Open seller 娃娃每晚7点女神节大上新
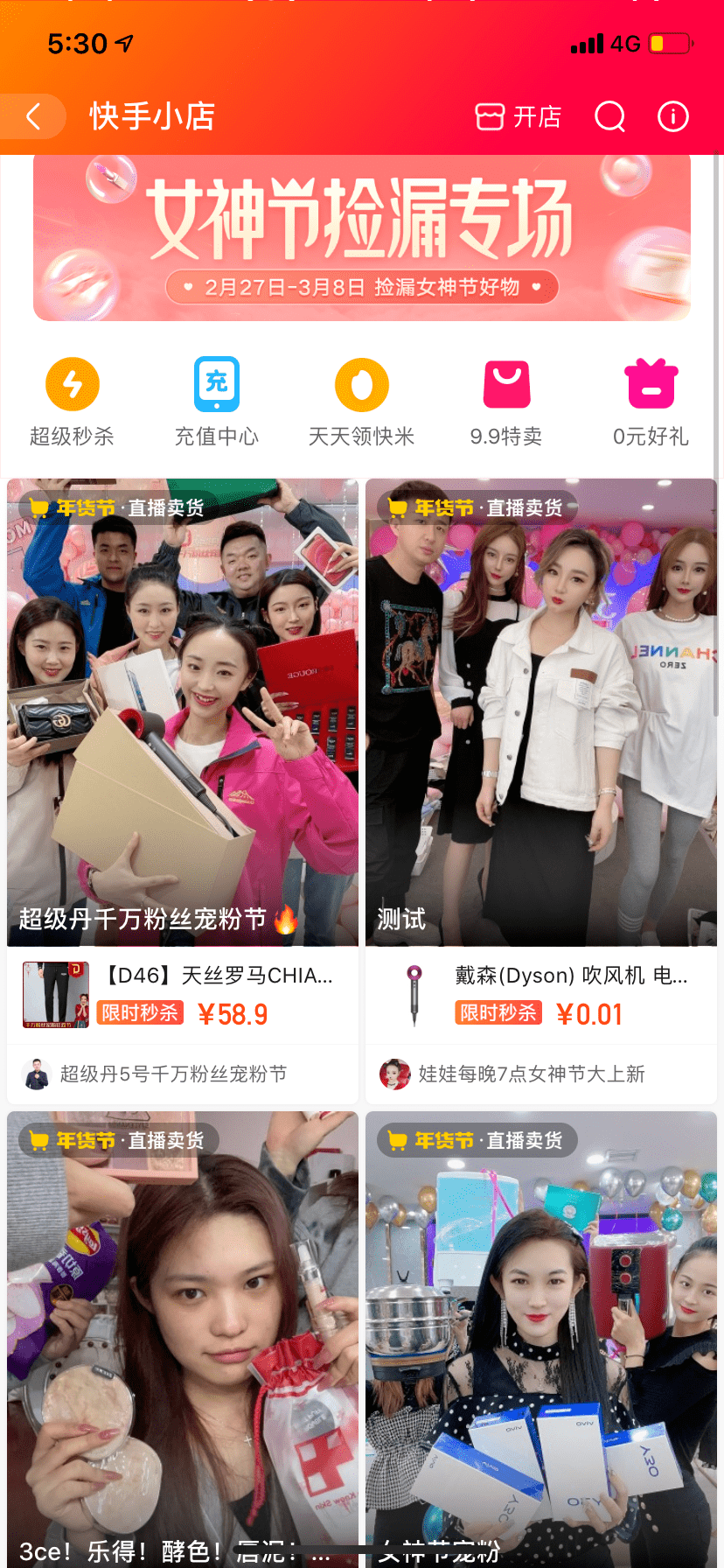 pos(531,1074)
